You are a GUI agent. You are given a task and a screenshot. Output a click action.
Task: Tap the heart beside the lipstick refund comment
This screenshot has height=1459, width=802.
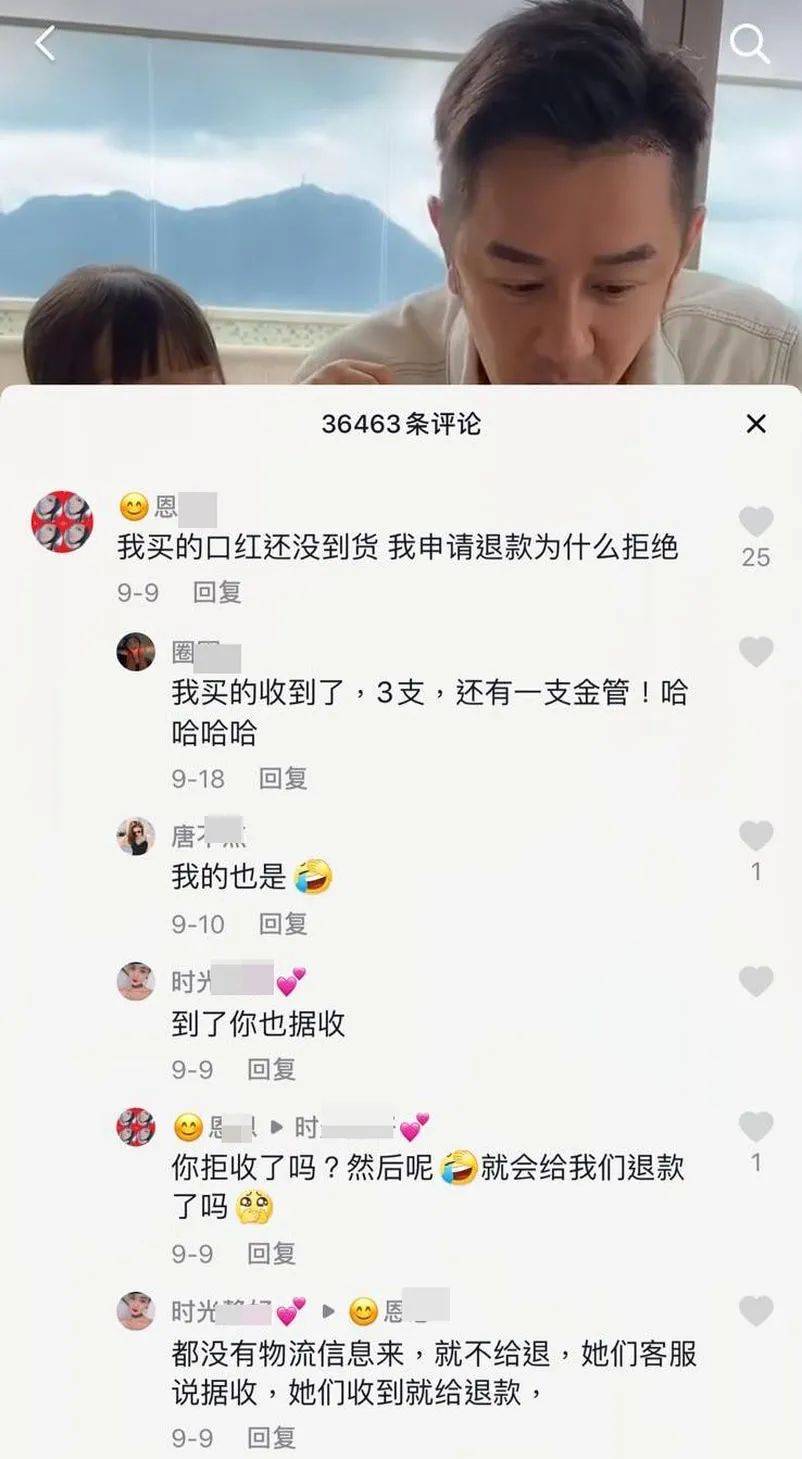[x=757, y=520]
